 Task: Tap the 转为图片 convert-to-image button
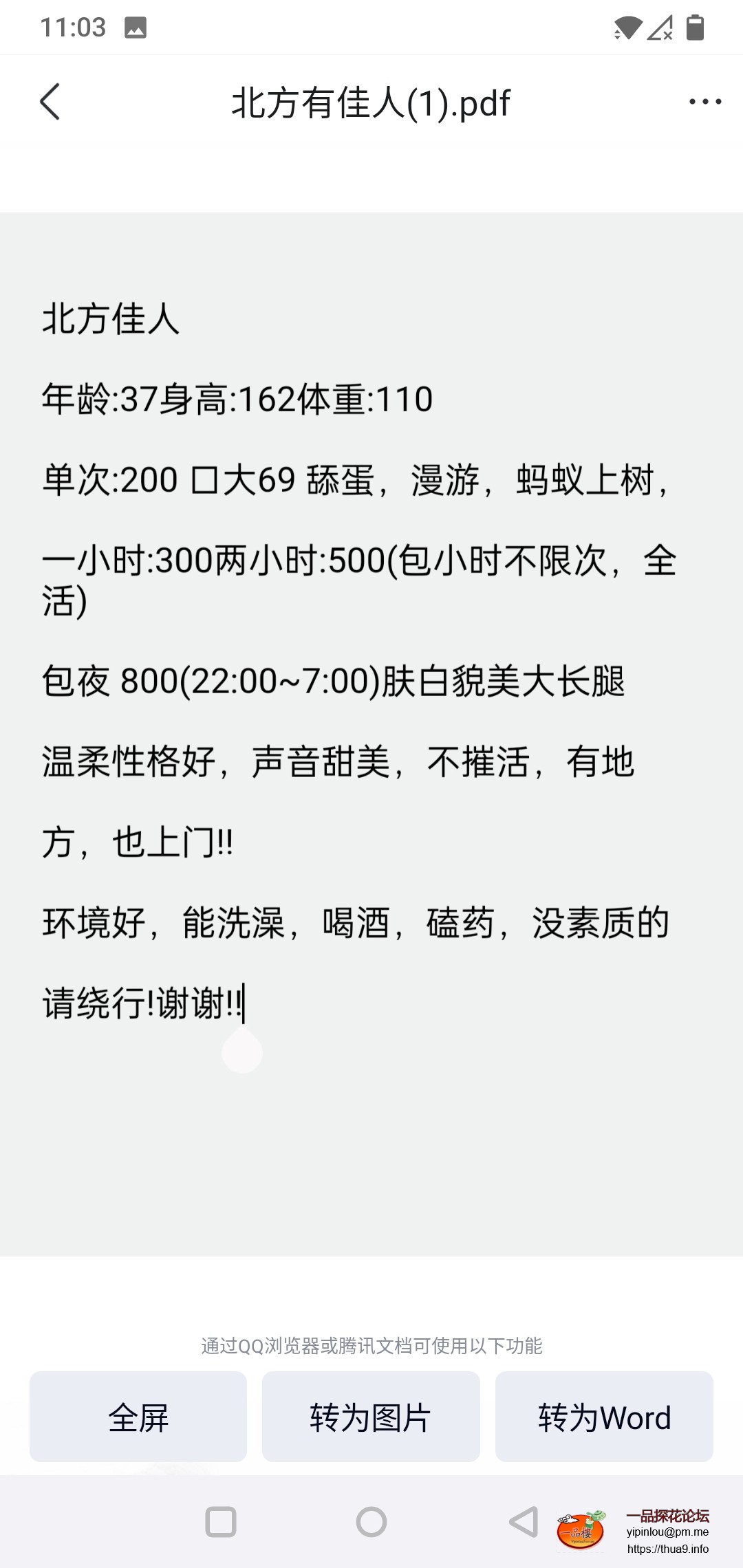370,1417
